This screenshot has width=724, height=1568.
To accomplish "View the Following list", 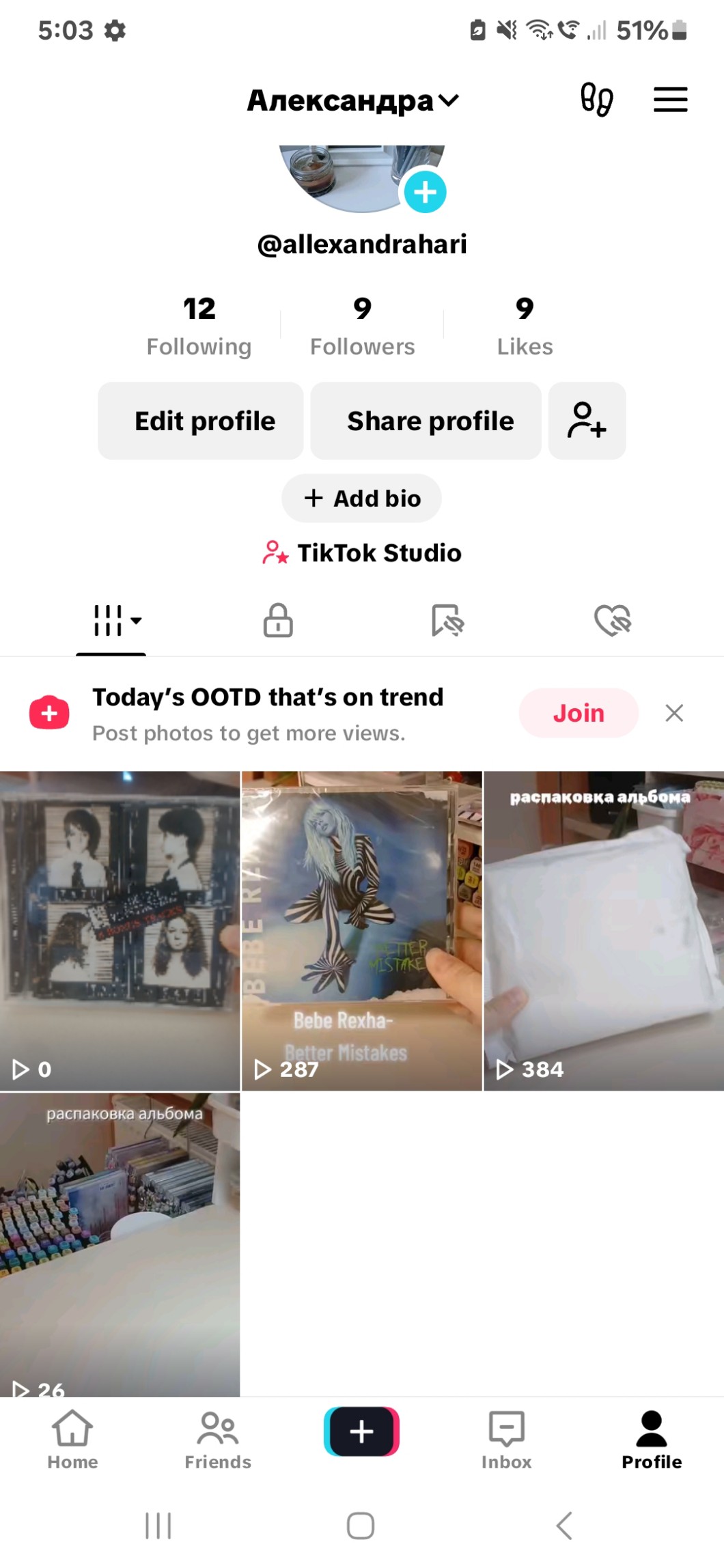I will click(x=199, y=326).
